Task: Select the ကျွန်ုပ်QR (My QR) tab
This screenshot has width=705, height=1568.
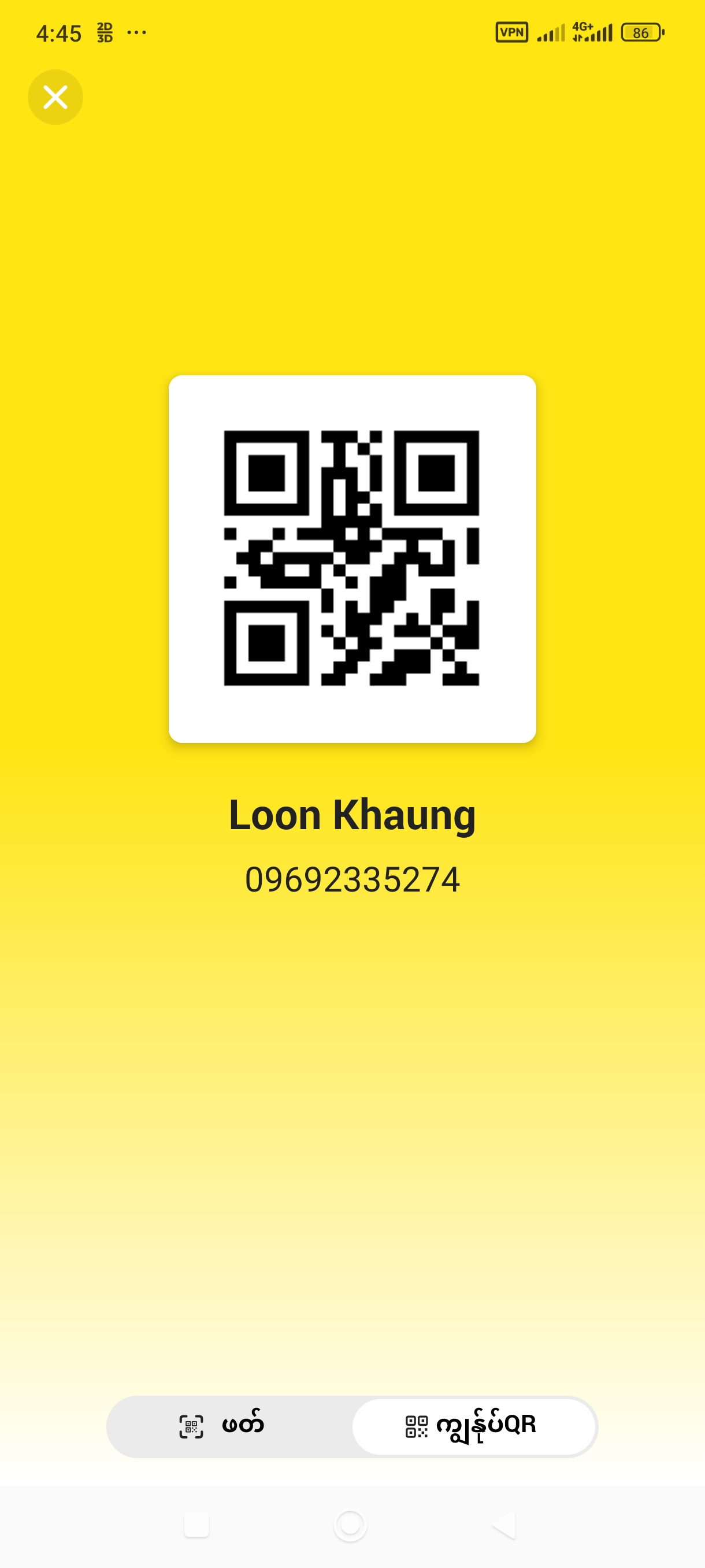Action: [473, 1426]
